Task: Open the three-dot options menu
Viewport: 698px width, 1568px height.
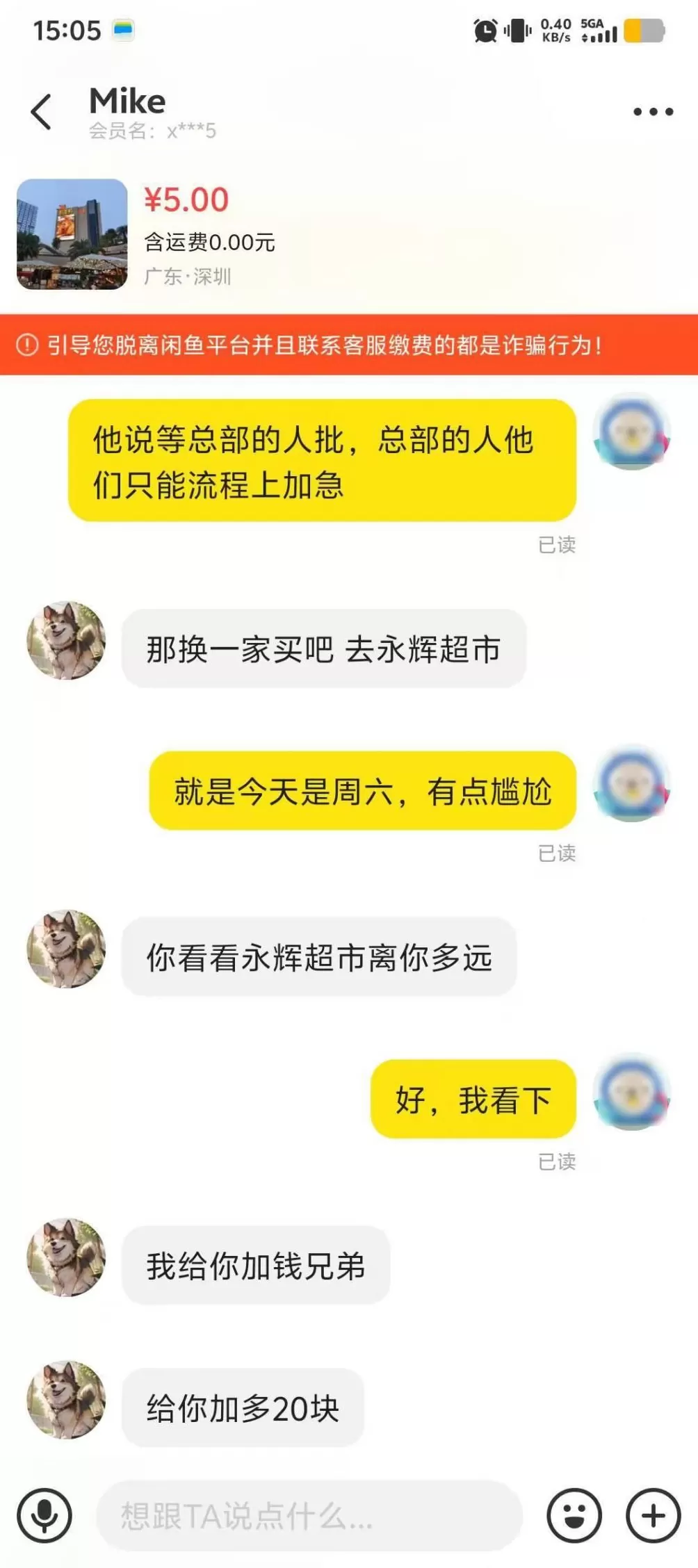Action: coord(653,111)
